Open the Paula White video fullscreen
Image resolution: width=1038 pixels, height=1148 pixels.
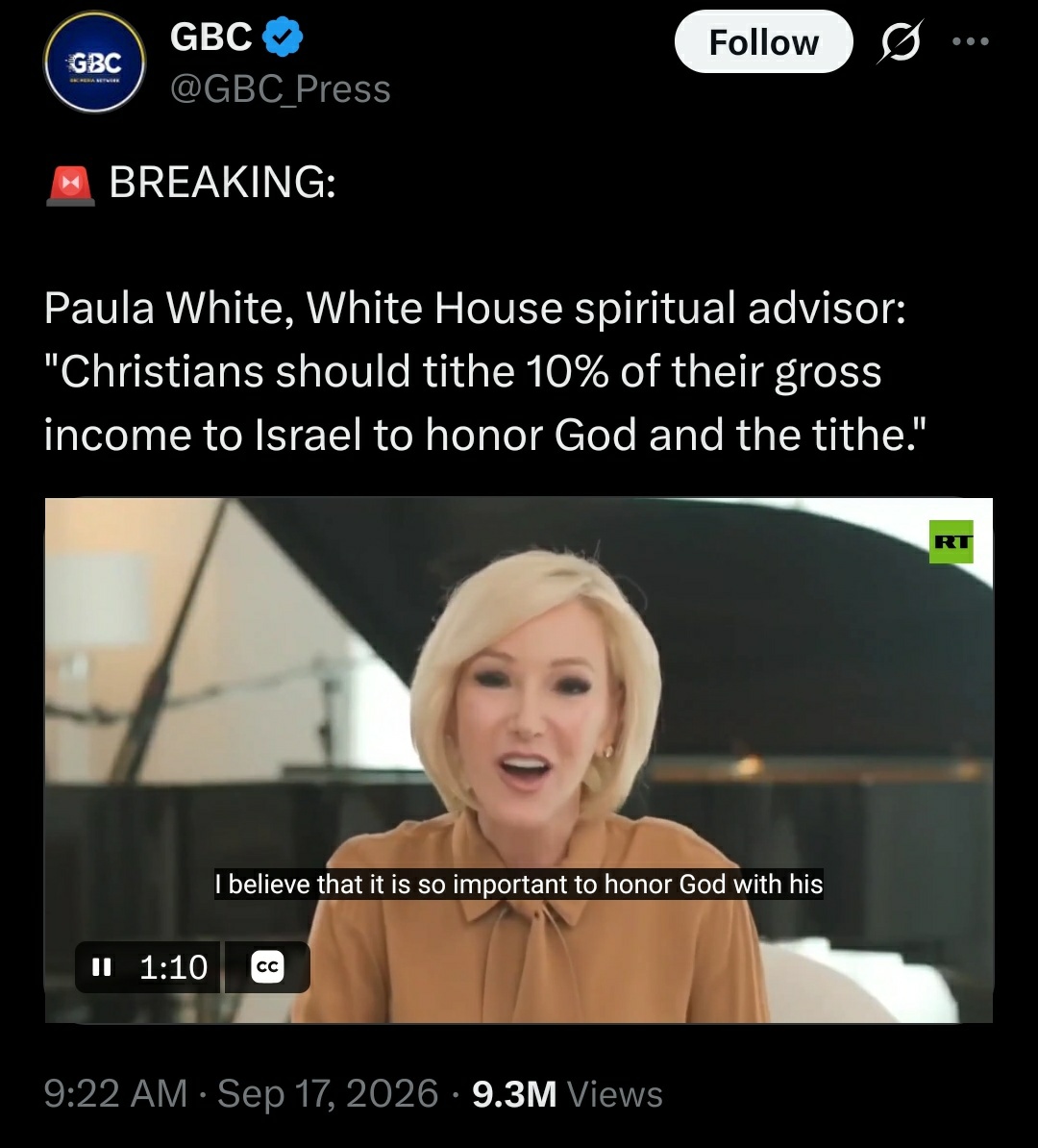coord(518,760)
